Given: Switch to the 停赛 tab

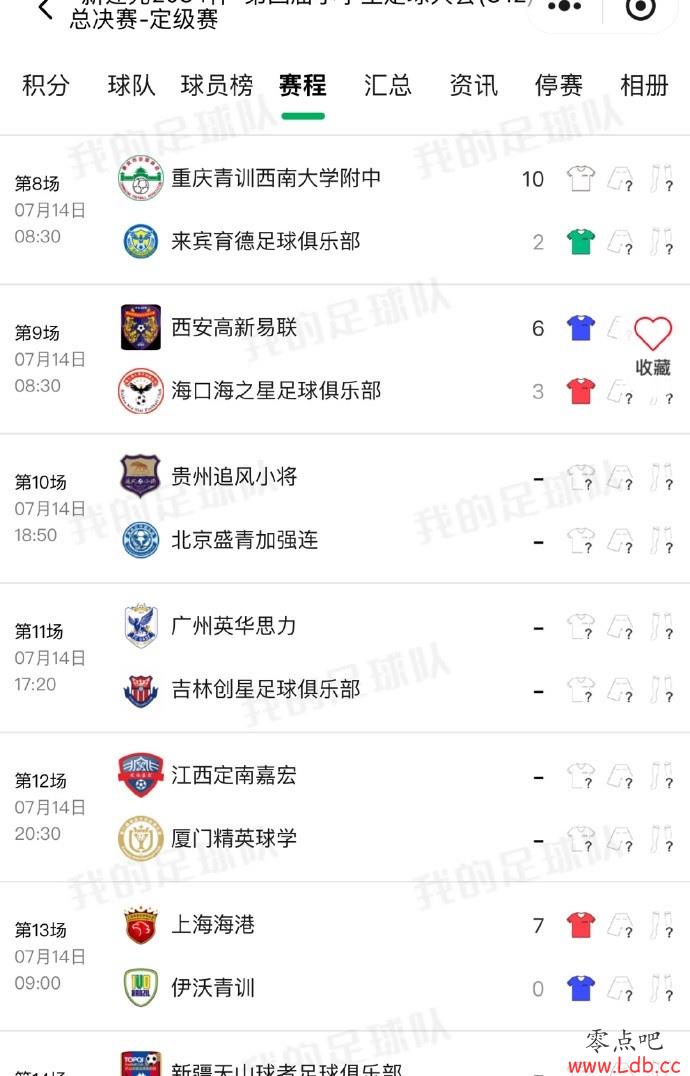Looking at the screenshot, I should pos(559,86).
